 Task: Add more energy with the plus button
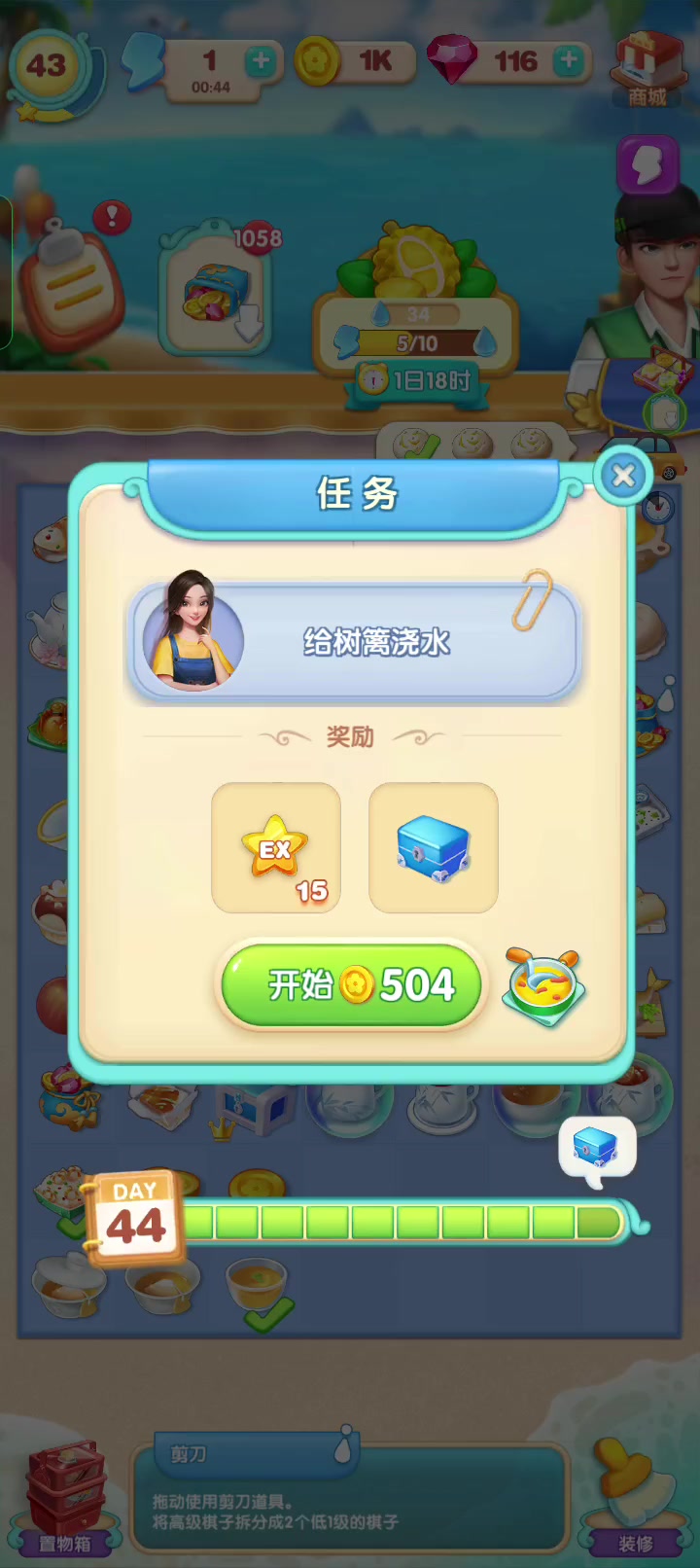261,61
